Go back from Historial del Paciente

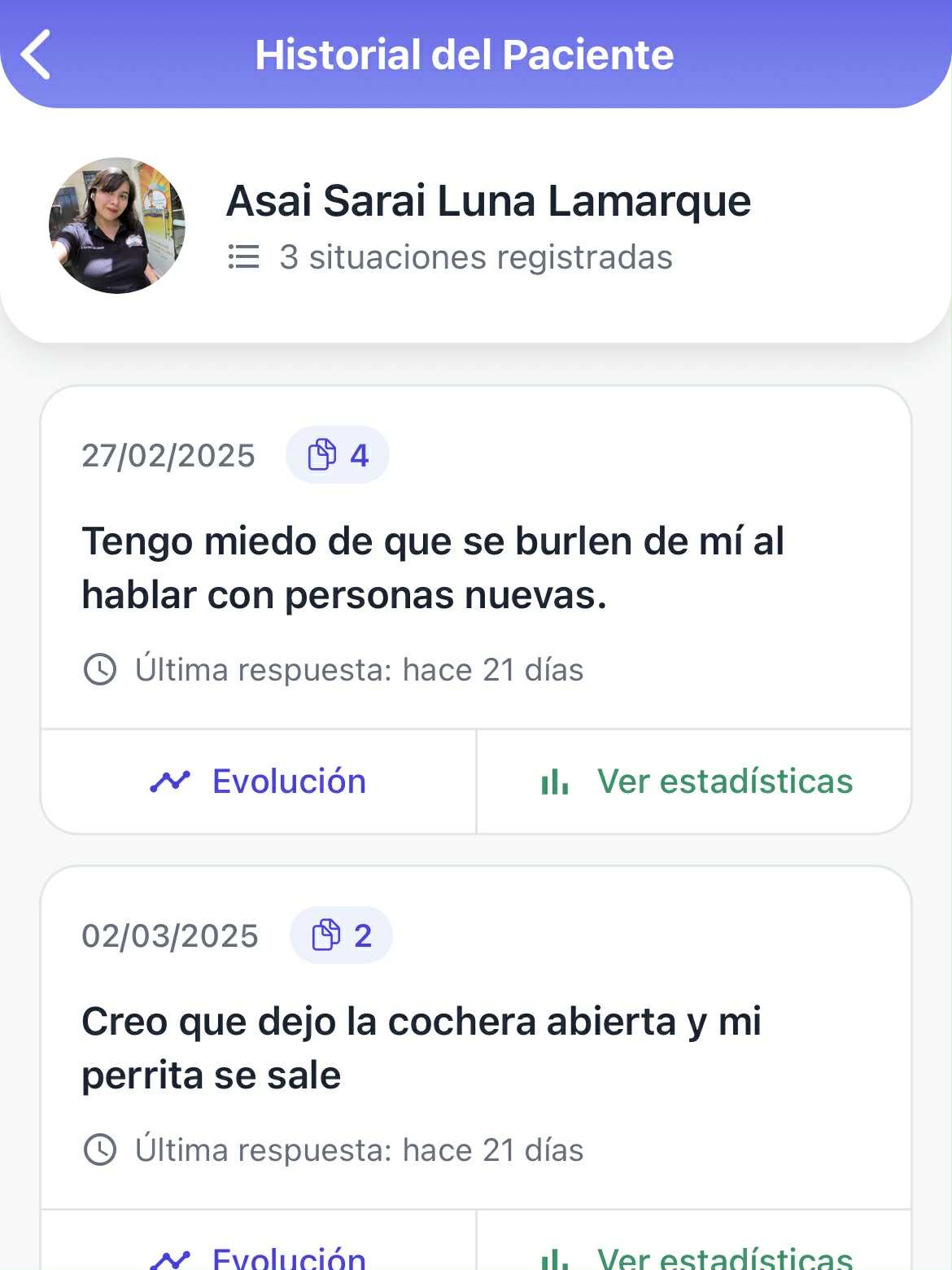[37, 55]
